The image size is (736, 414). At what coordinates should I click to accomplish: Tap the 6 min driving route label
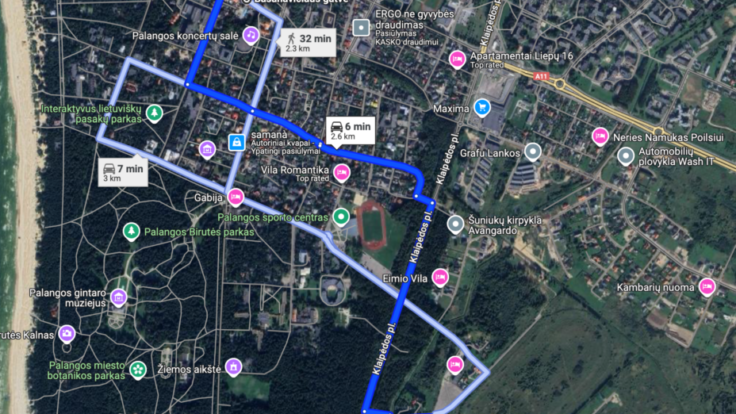click(x=349, y=130)
